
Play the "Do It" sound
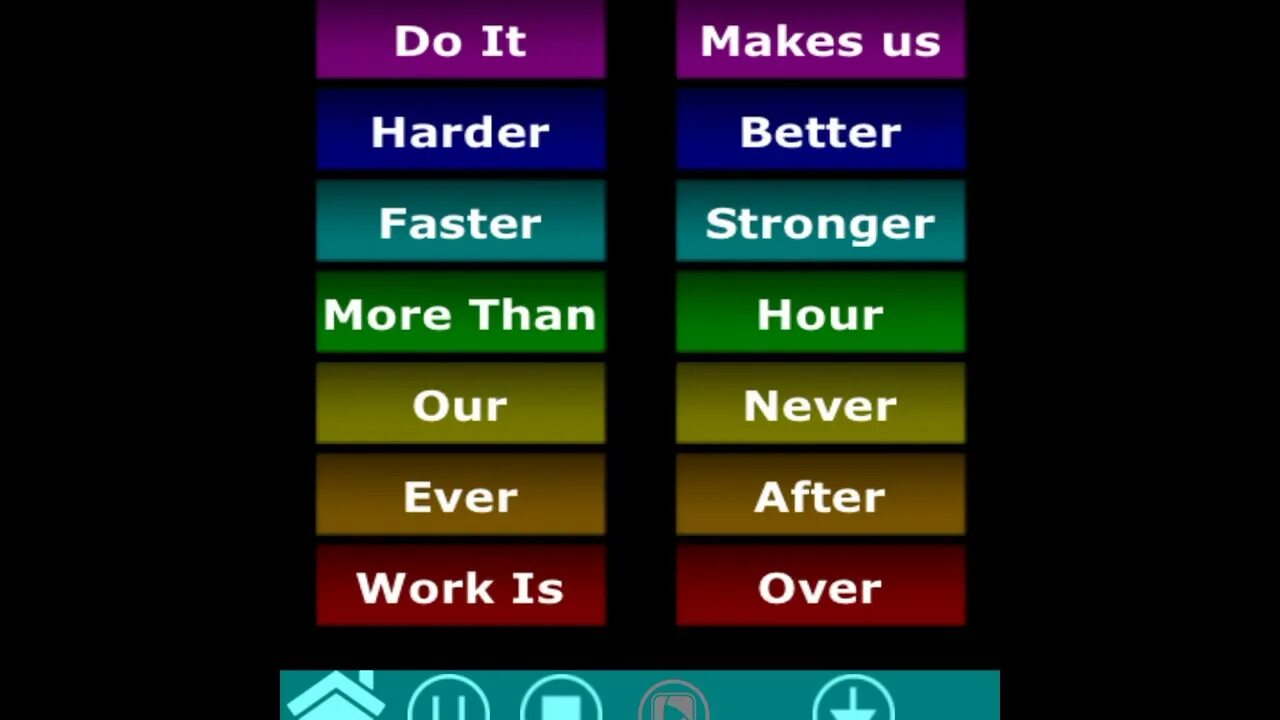460,41
